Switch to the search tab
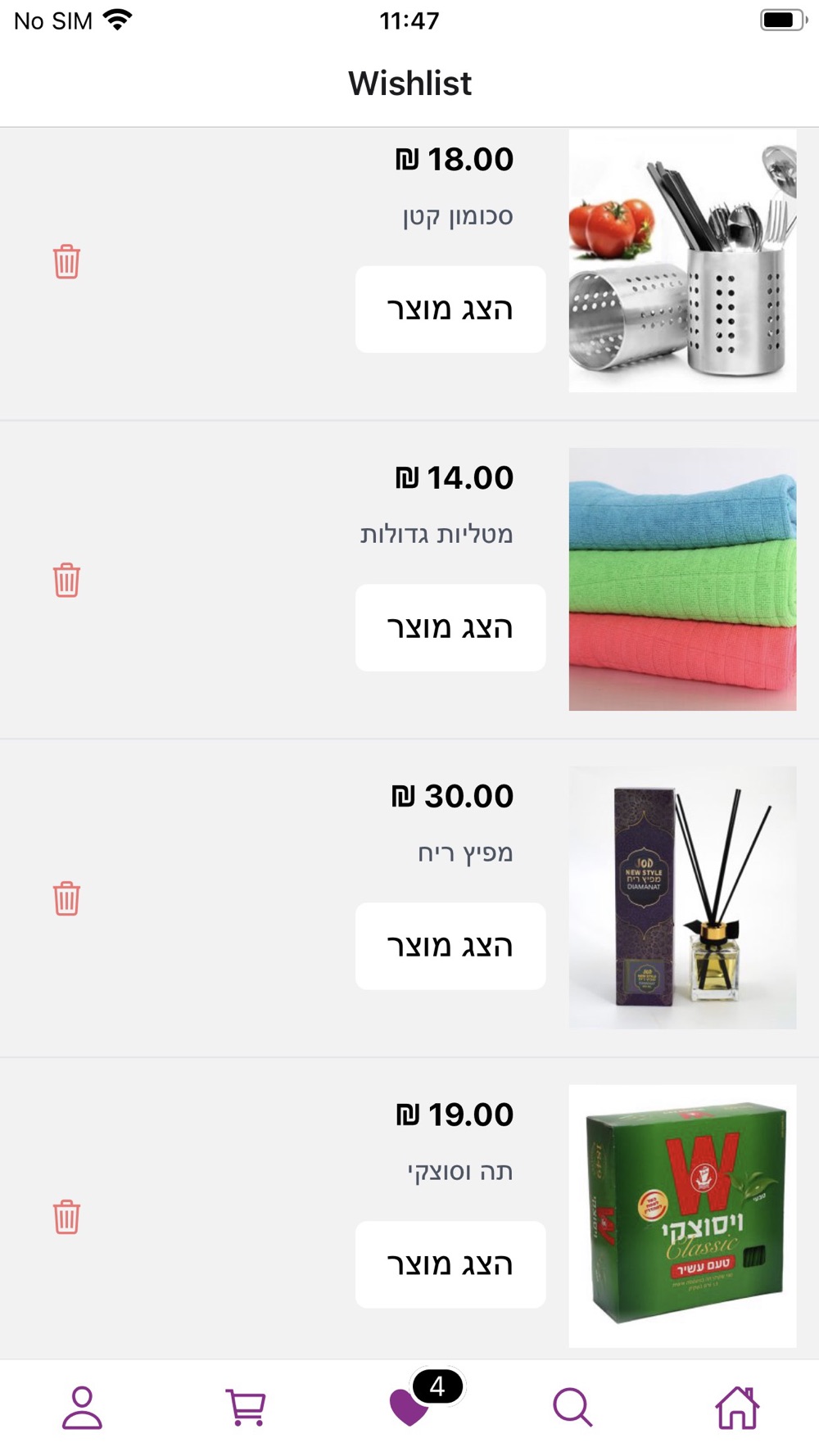This screenshot has height=1456, width=819. 572,1408
